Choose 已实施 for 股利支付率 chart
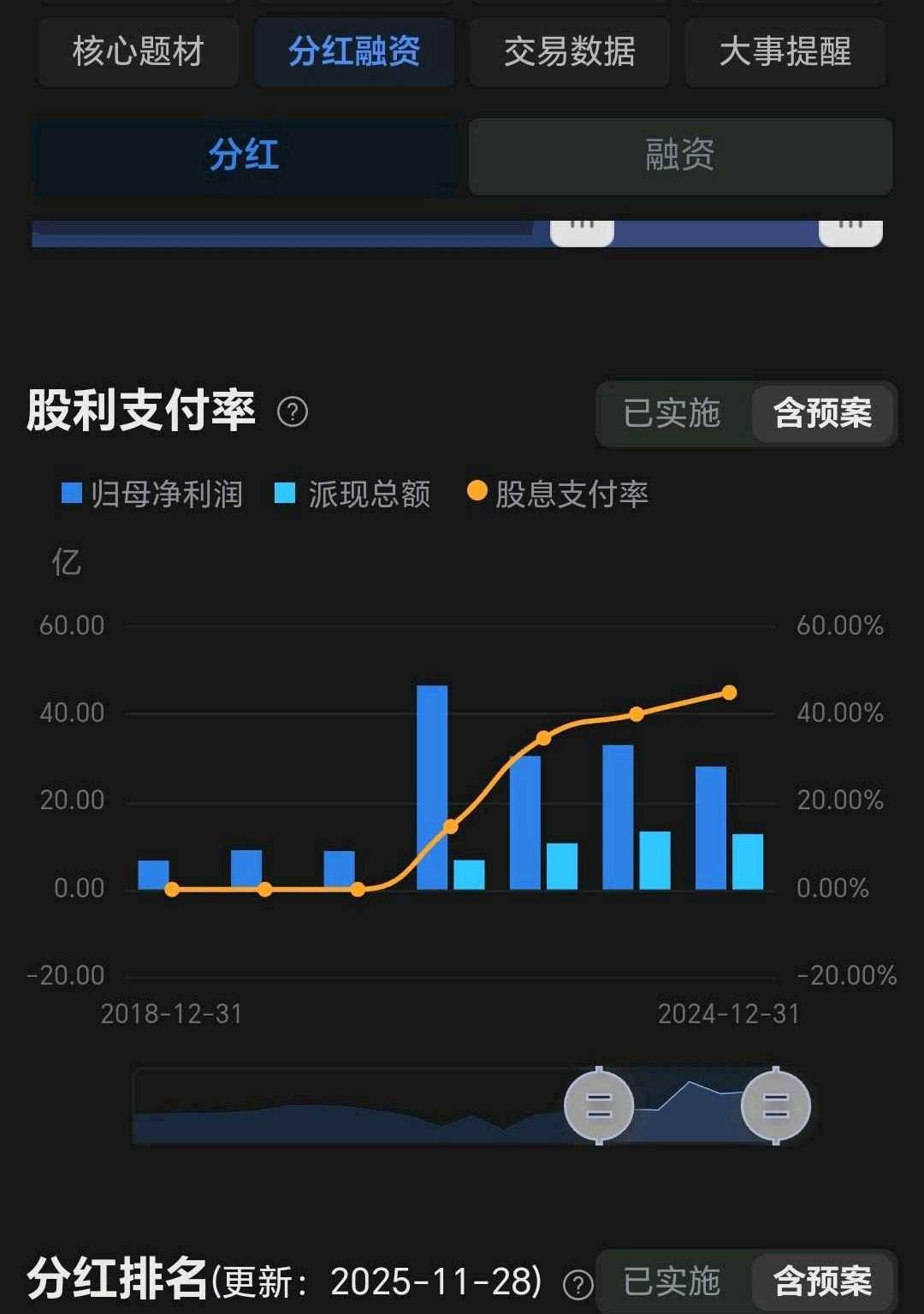The image size is (924, 1314). click(x=672, y=414)
